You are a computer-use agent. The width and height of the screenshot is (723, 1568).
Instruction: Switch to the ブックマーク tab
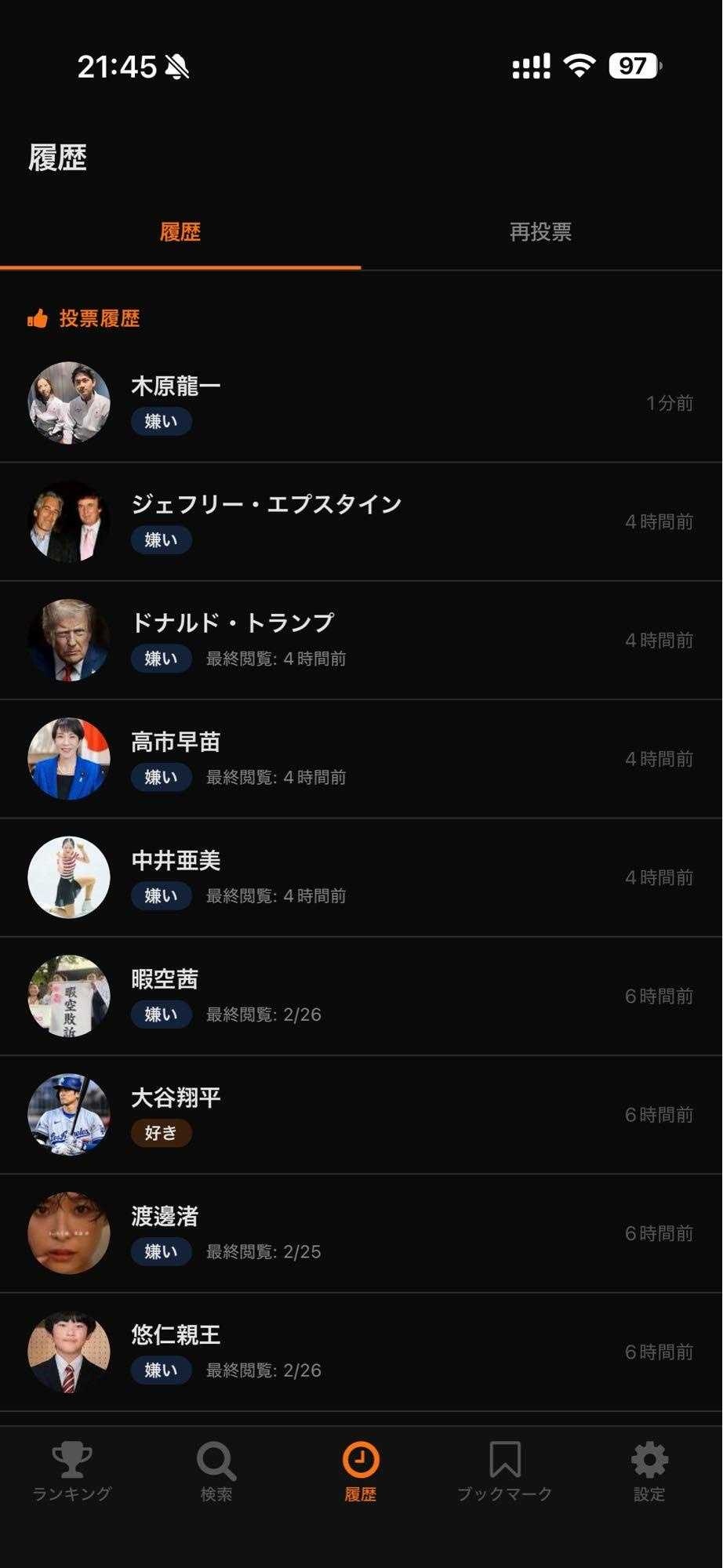[505, 1472]
